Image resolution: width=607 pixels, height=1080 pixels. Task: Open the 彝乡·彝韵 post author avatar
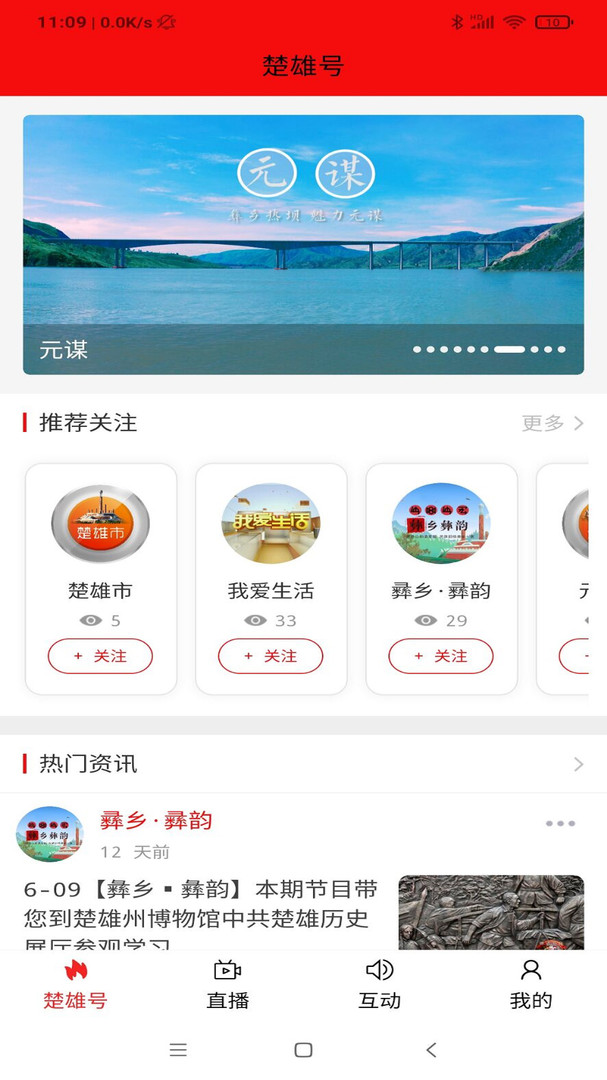click(50, 834)
